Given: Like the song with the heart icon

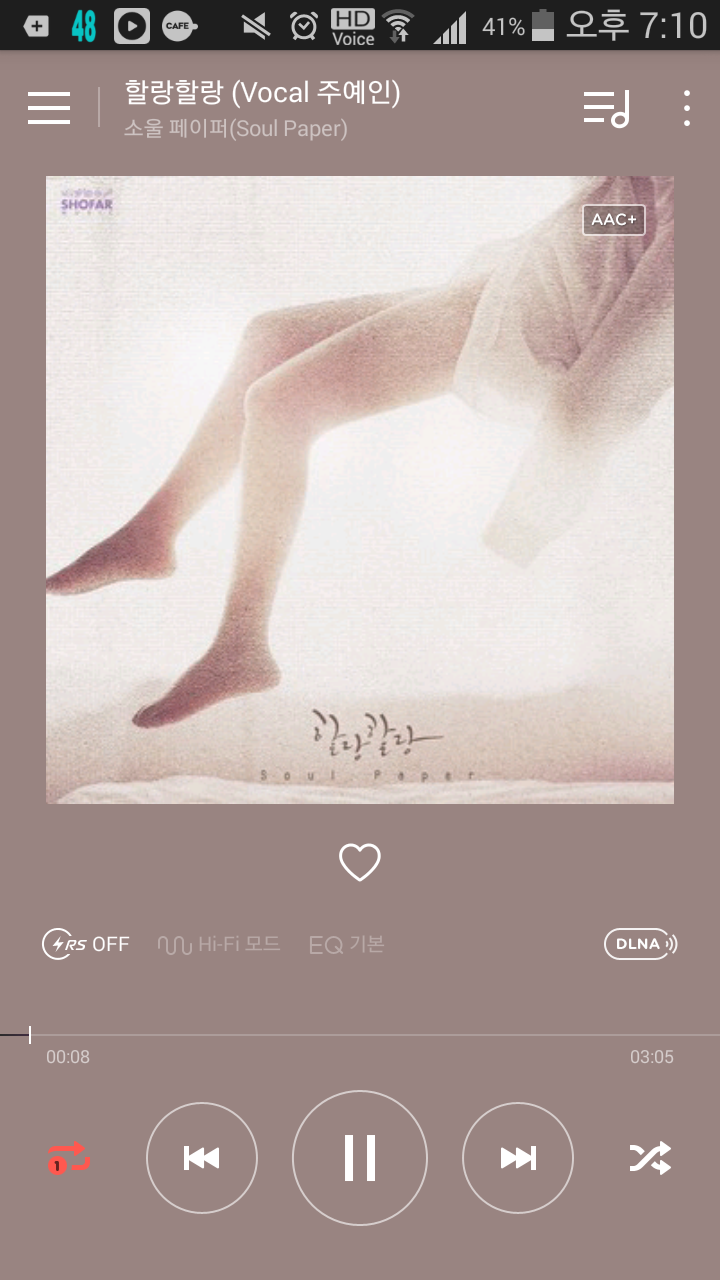Looking at the screenshot, I should point(360,862).
